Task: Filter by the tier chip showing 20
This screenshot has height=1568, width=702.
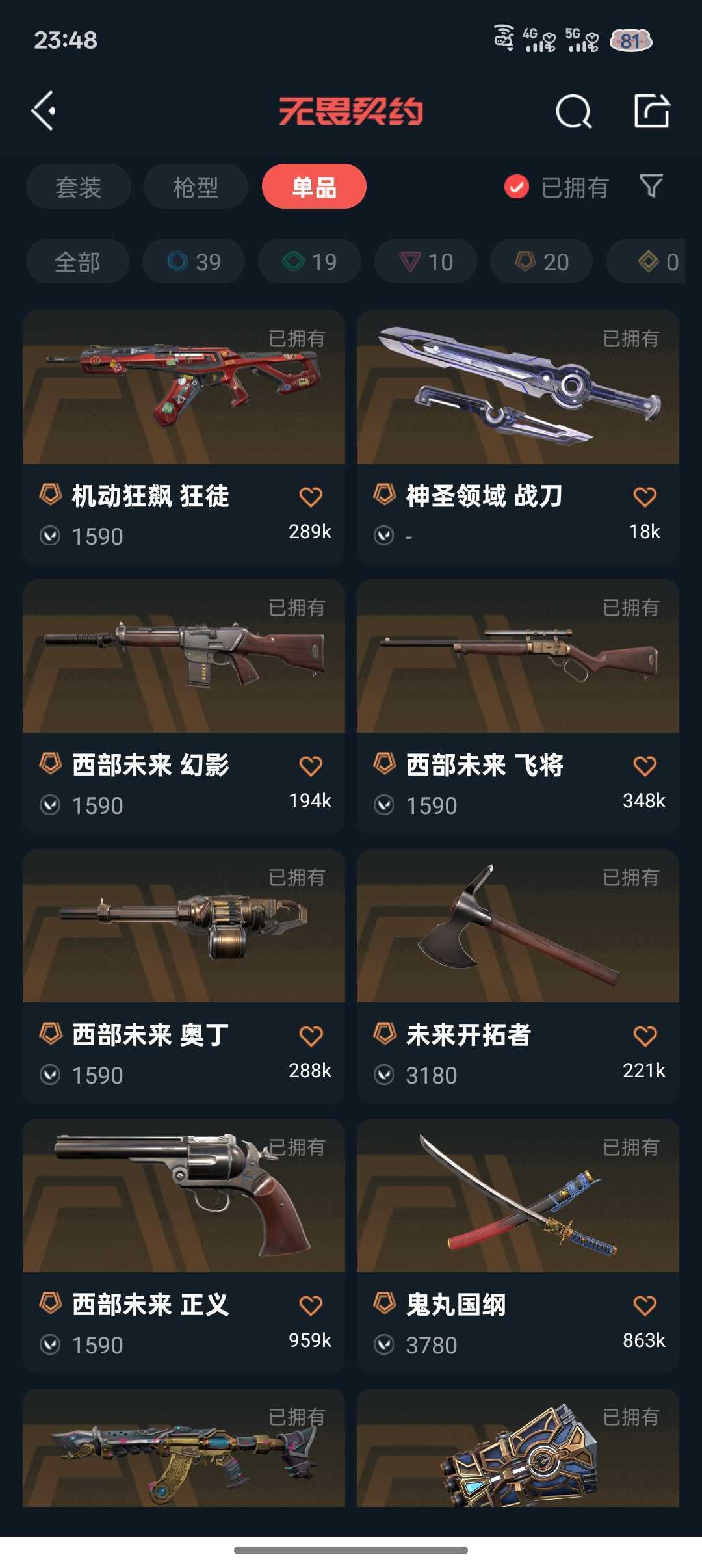Action: point(541,262)
